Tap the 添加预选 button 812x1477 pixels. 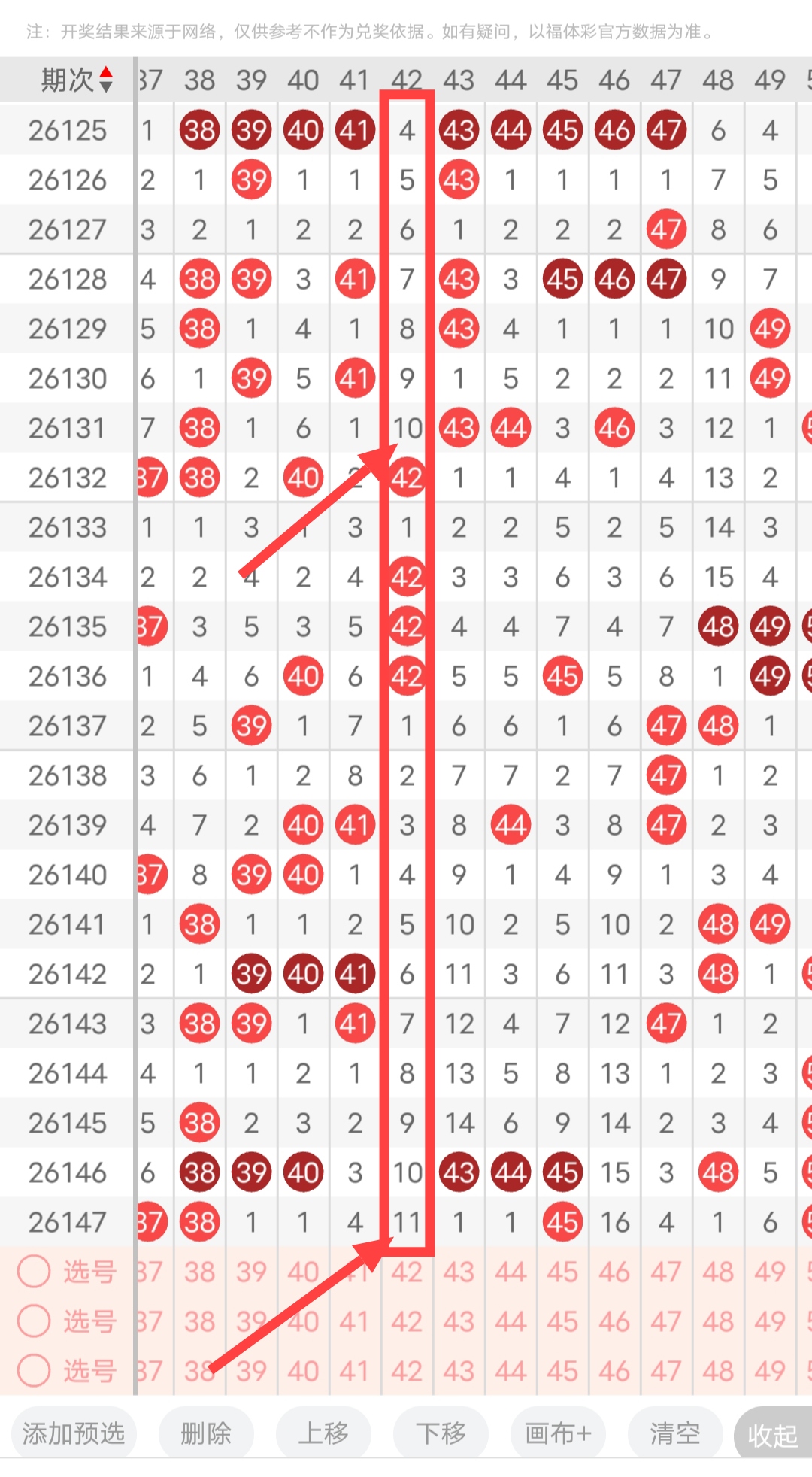74,1433
